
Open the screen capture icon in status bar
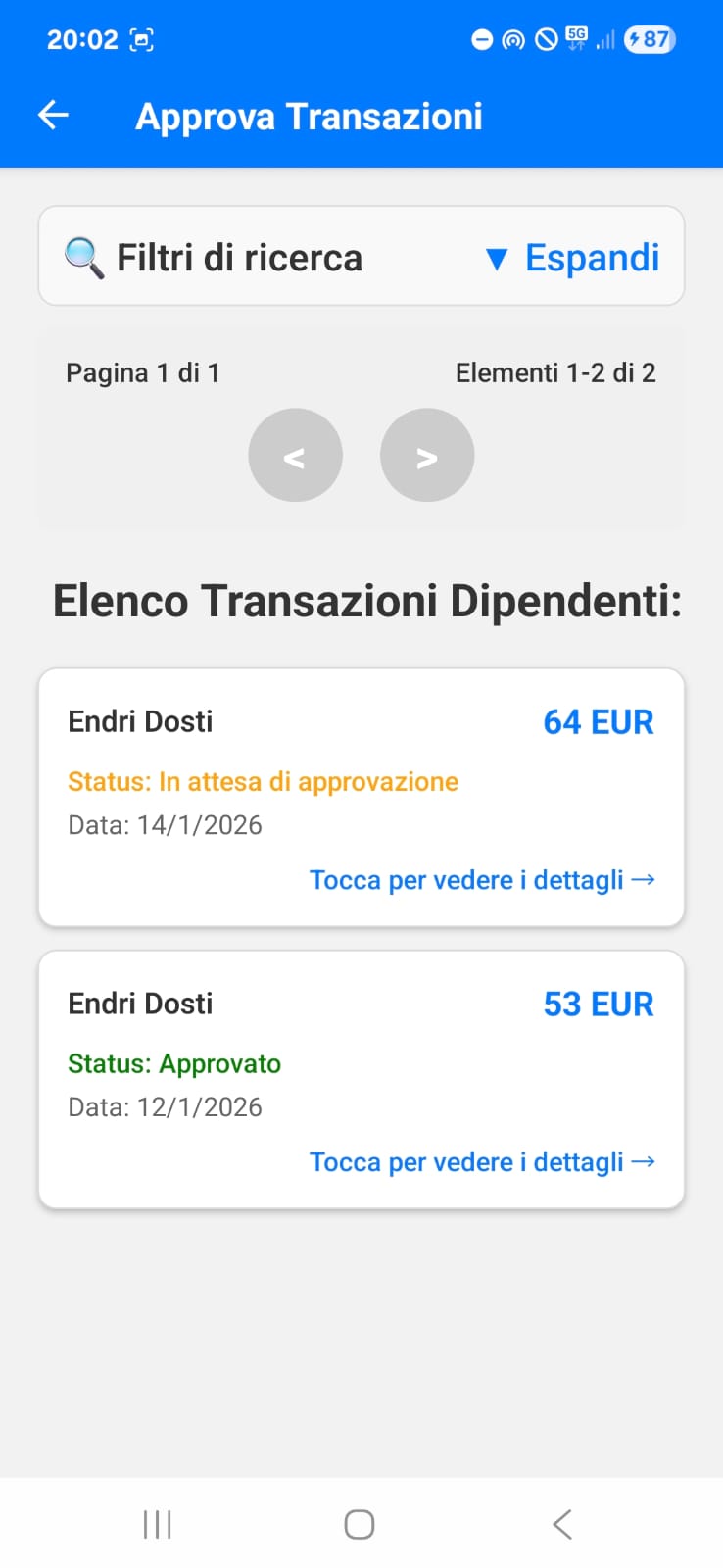tap(143, 37)
